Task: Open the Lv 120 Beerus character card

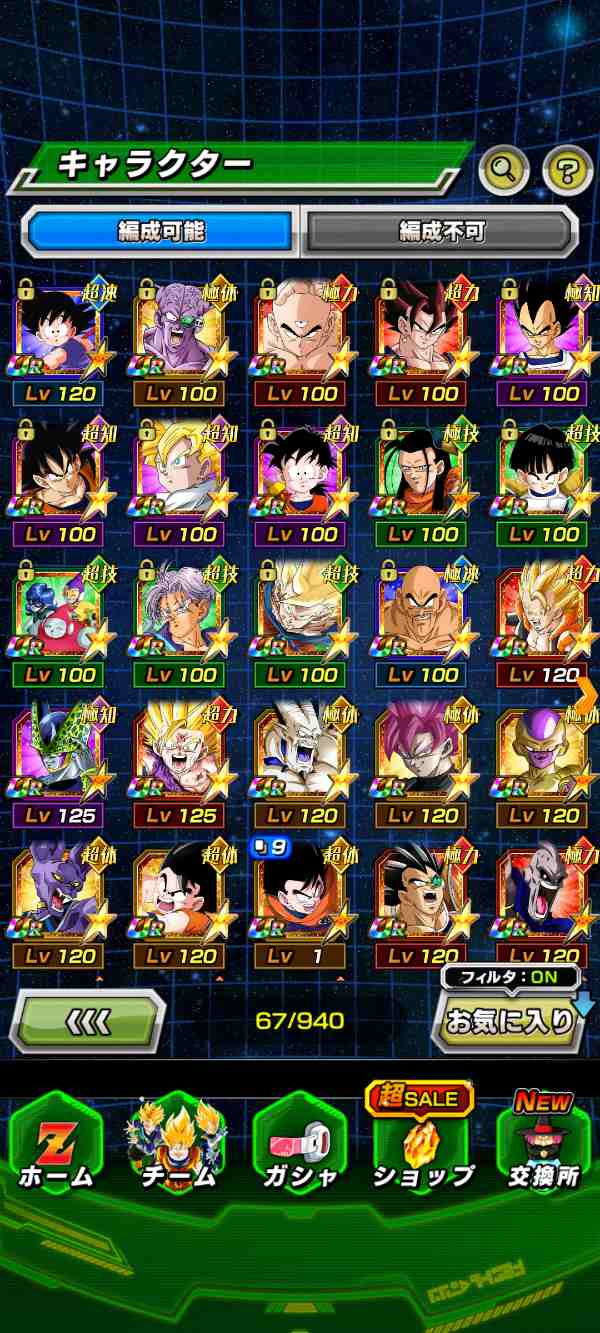Action: pos(58,905)
